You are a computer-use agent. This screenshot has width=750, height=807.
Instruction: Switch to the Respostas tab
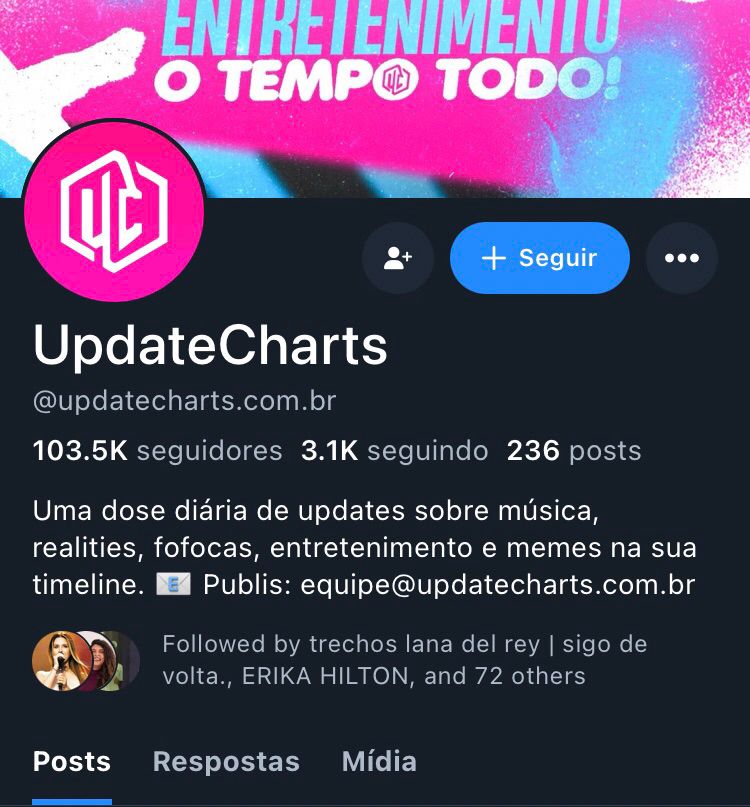[x=226, y=762]
